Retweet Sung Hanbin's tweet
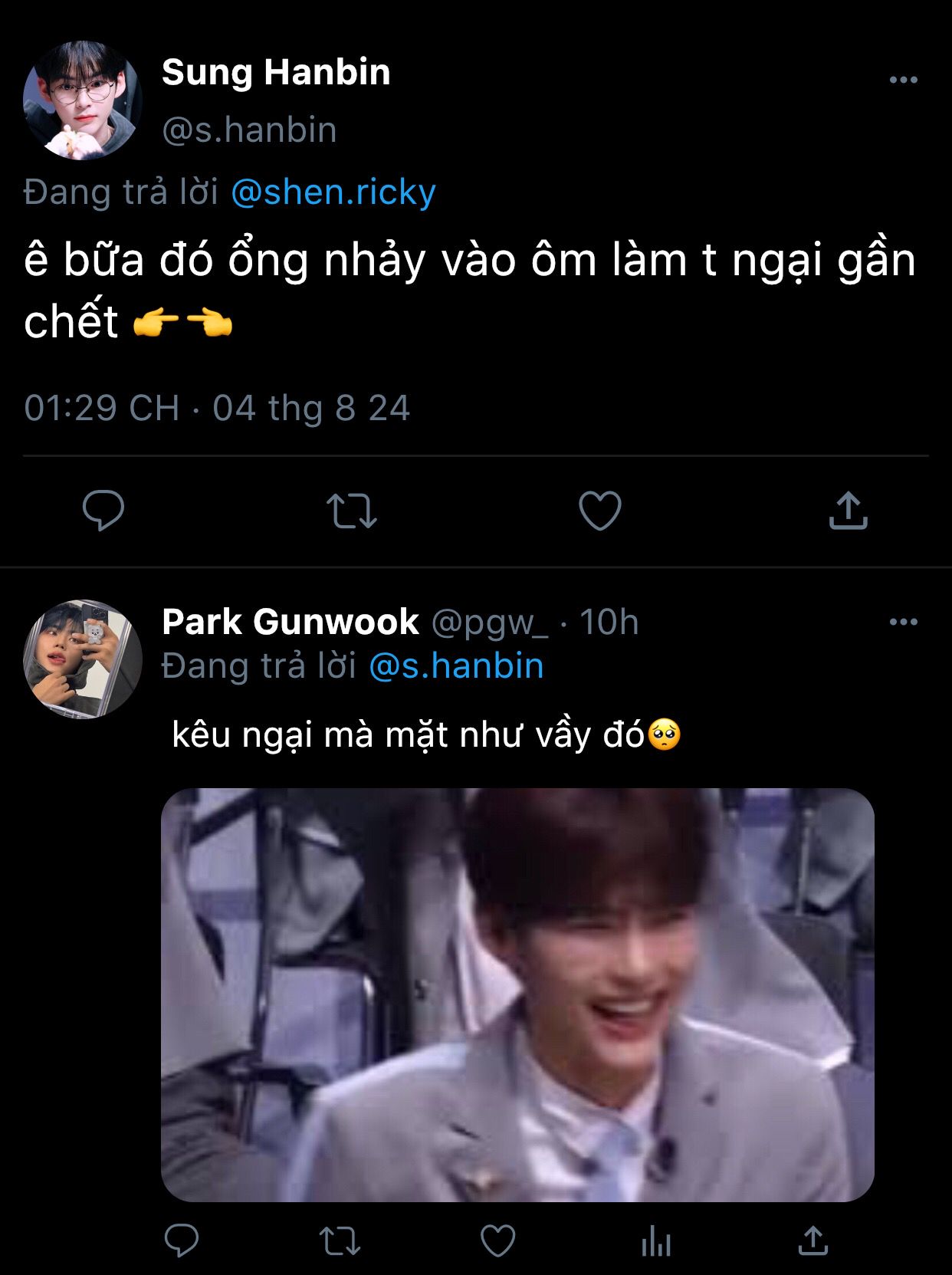The width and height of the screenshot is (952, 1275). coord(352,511)
